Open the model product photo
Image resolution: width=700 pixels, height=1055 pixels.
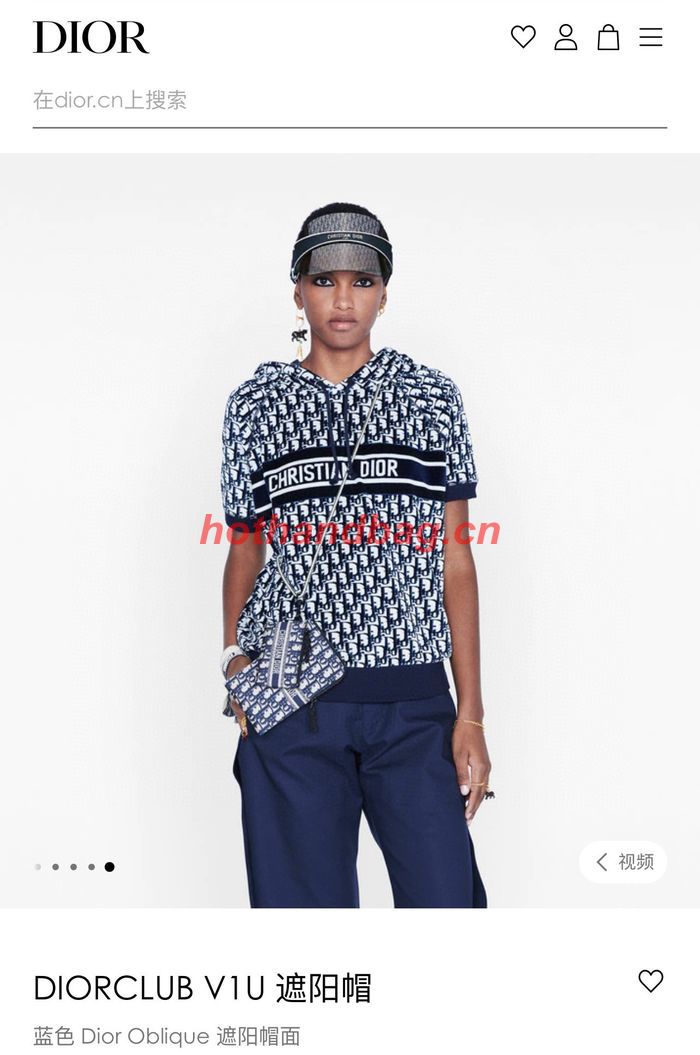(x=350, y=530)
